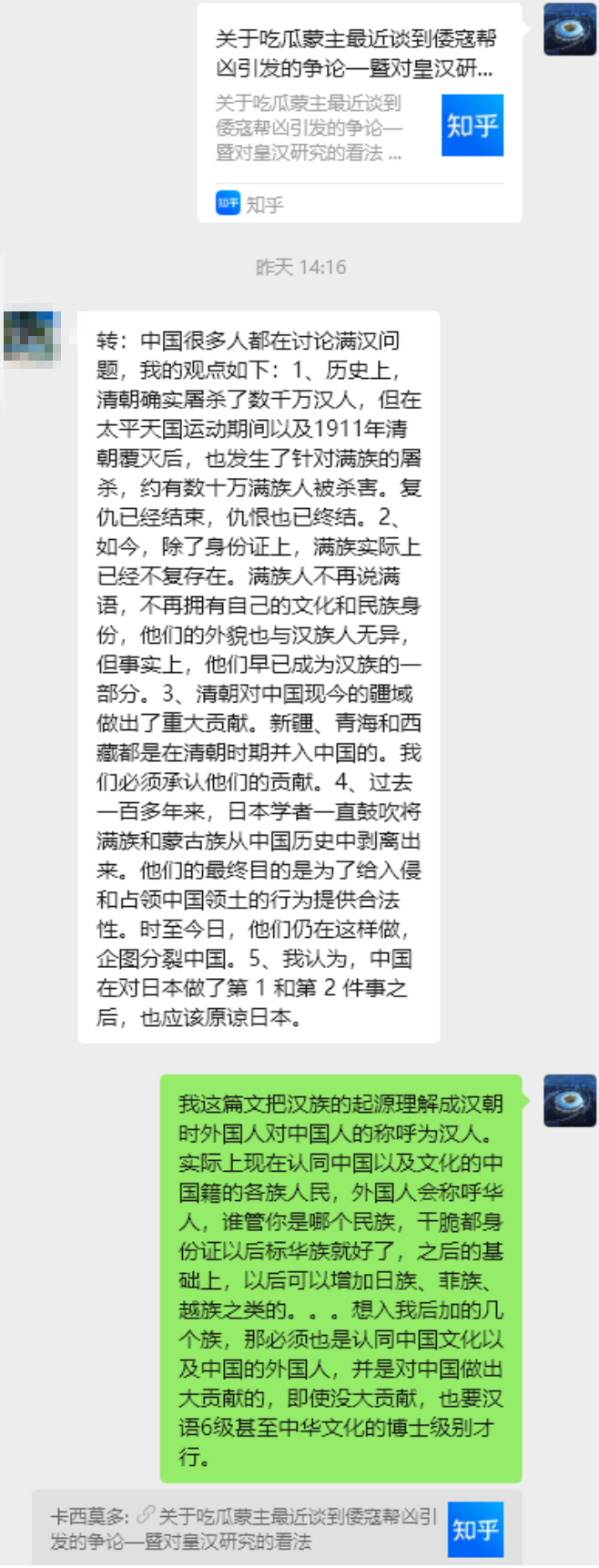This screenshot has height=1568, width=599.
Task: Tap my avatar beside the green message
Action: [x=569, y=1101]
